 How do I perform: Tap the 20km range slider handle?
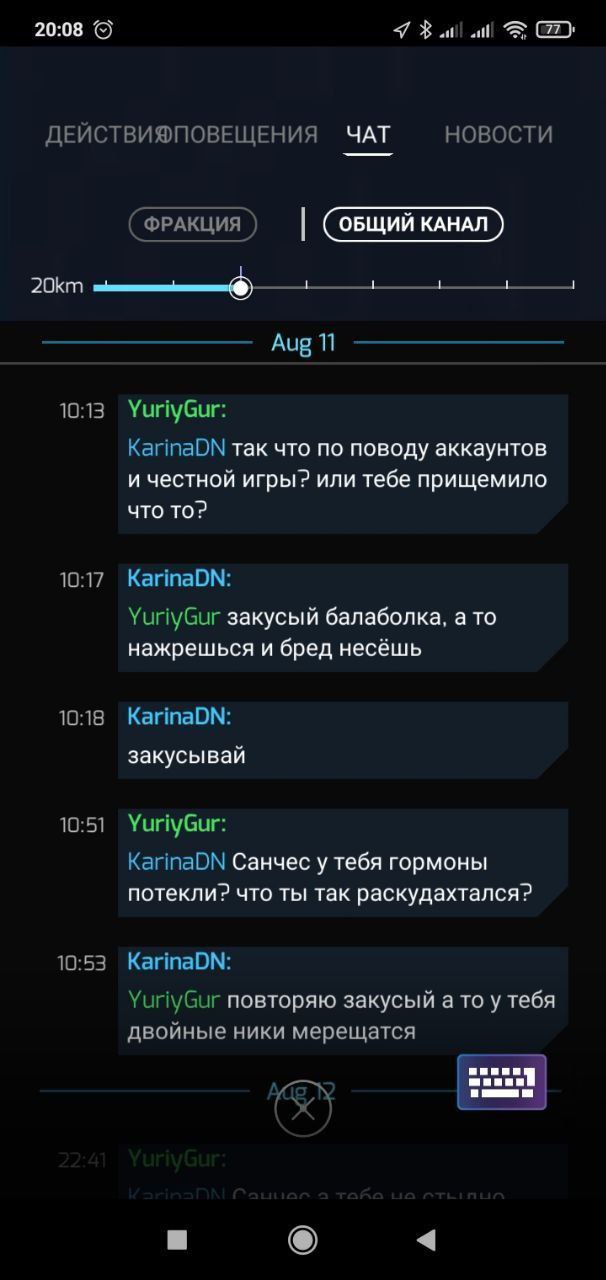pos(240,288)
